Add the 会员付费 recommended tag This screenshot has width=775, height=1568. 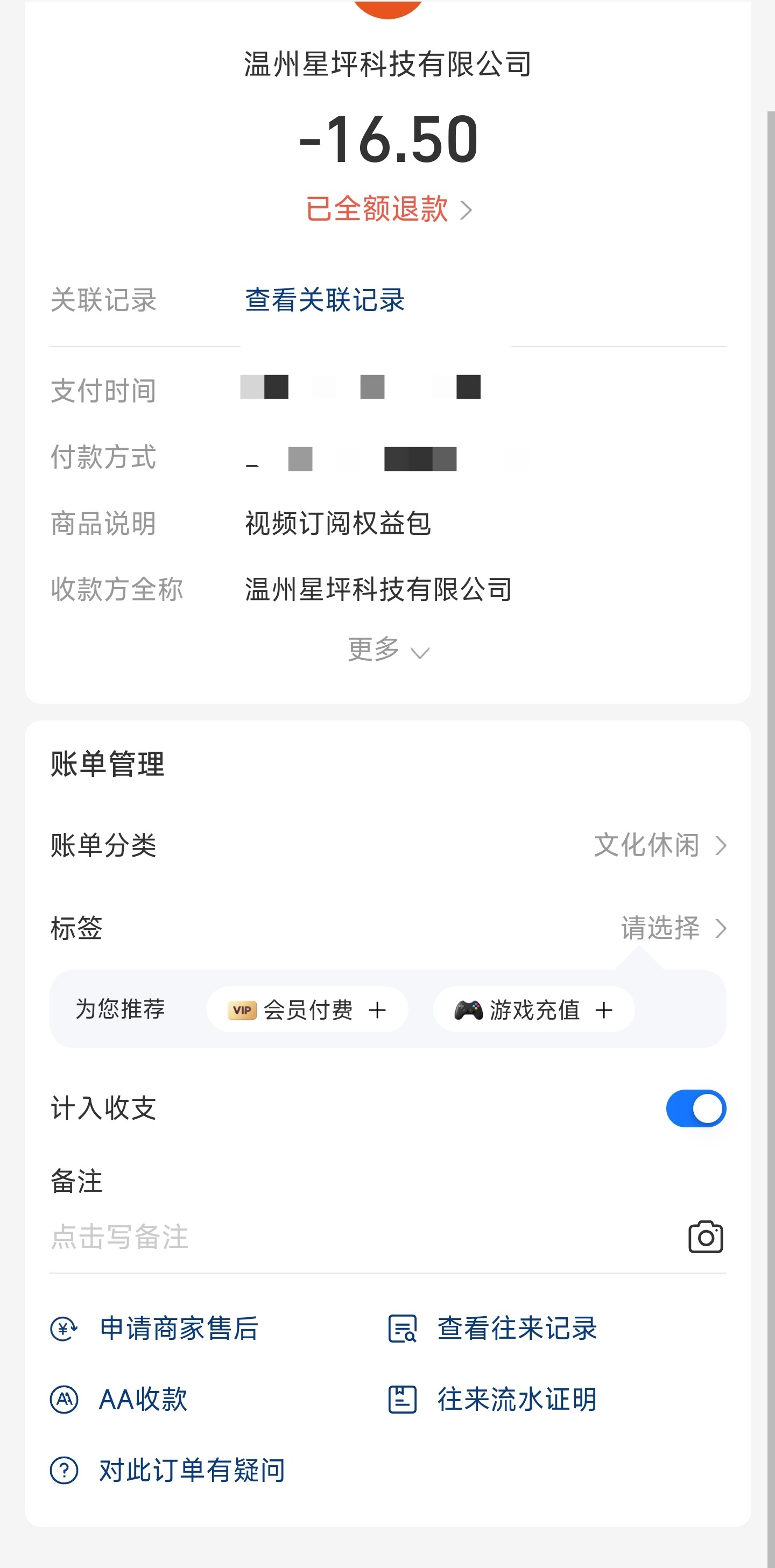tap(307, 1010)
